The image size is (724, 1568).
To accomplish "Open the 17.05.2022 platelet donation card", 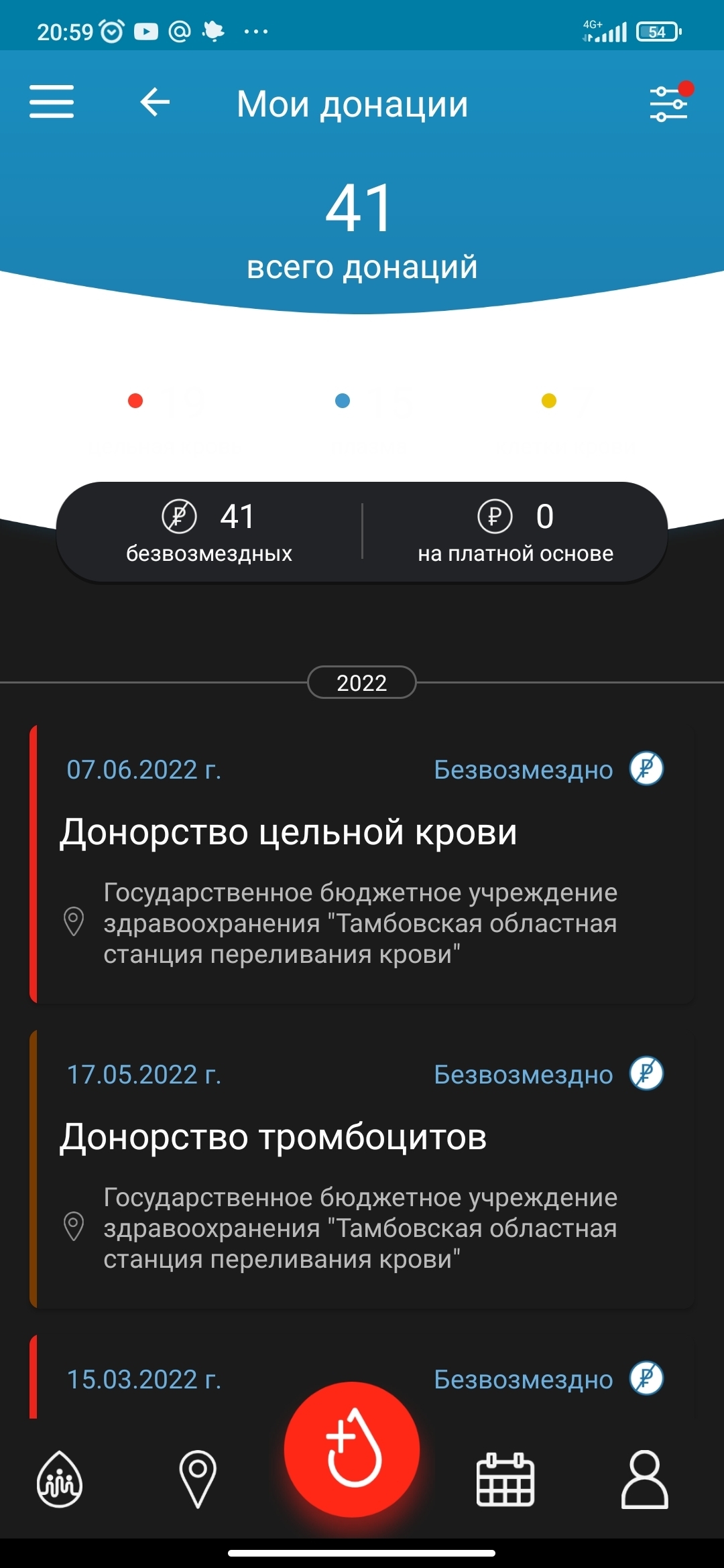I will pyautogui.click(x=362, y=1168).
